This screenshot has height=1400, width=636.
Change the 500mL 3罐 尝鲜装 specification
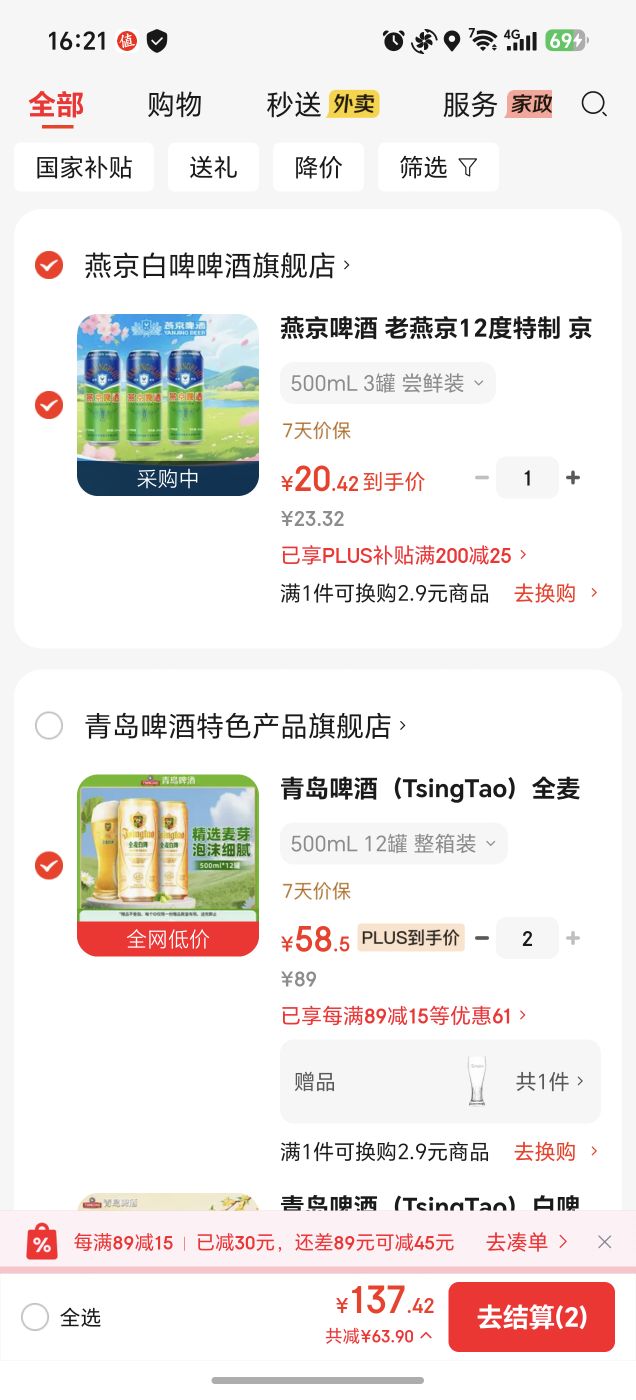coord(388,383)
